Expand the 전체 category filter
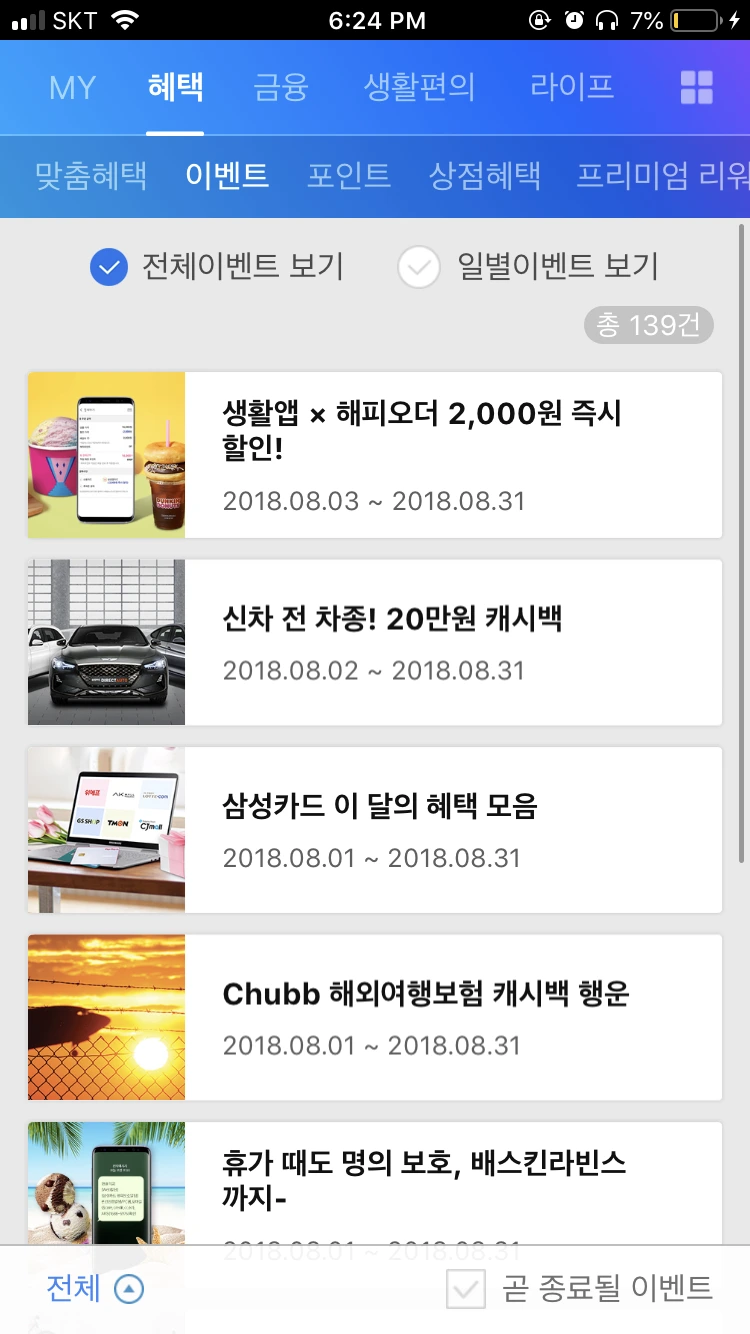The height and width of the screenshot is (1334, 750). 95,1289
